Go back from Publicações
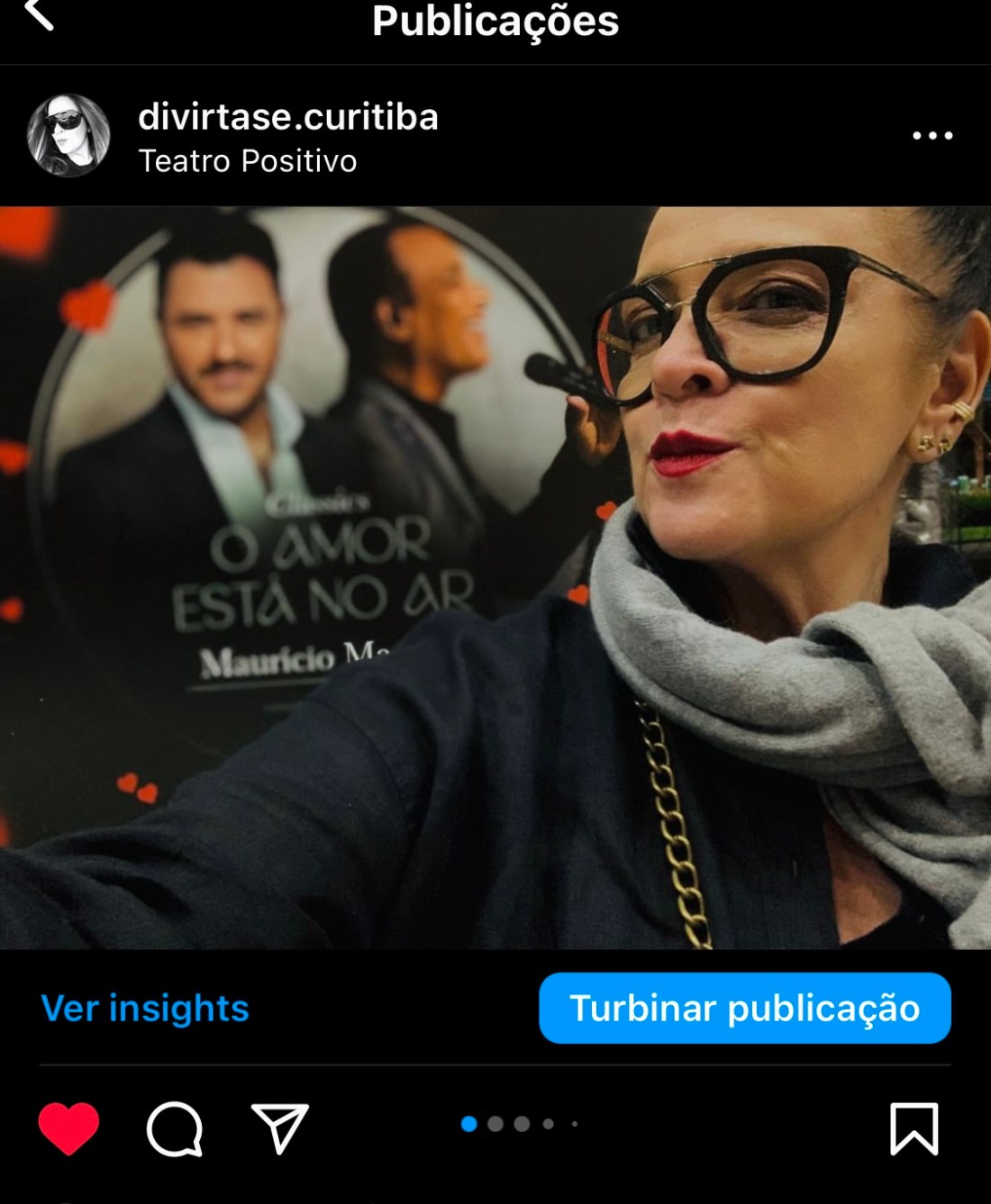Screen dimensions: 991x1204 pyautogui.click(x=39, y=14)
